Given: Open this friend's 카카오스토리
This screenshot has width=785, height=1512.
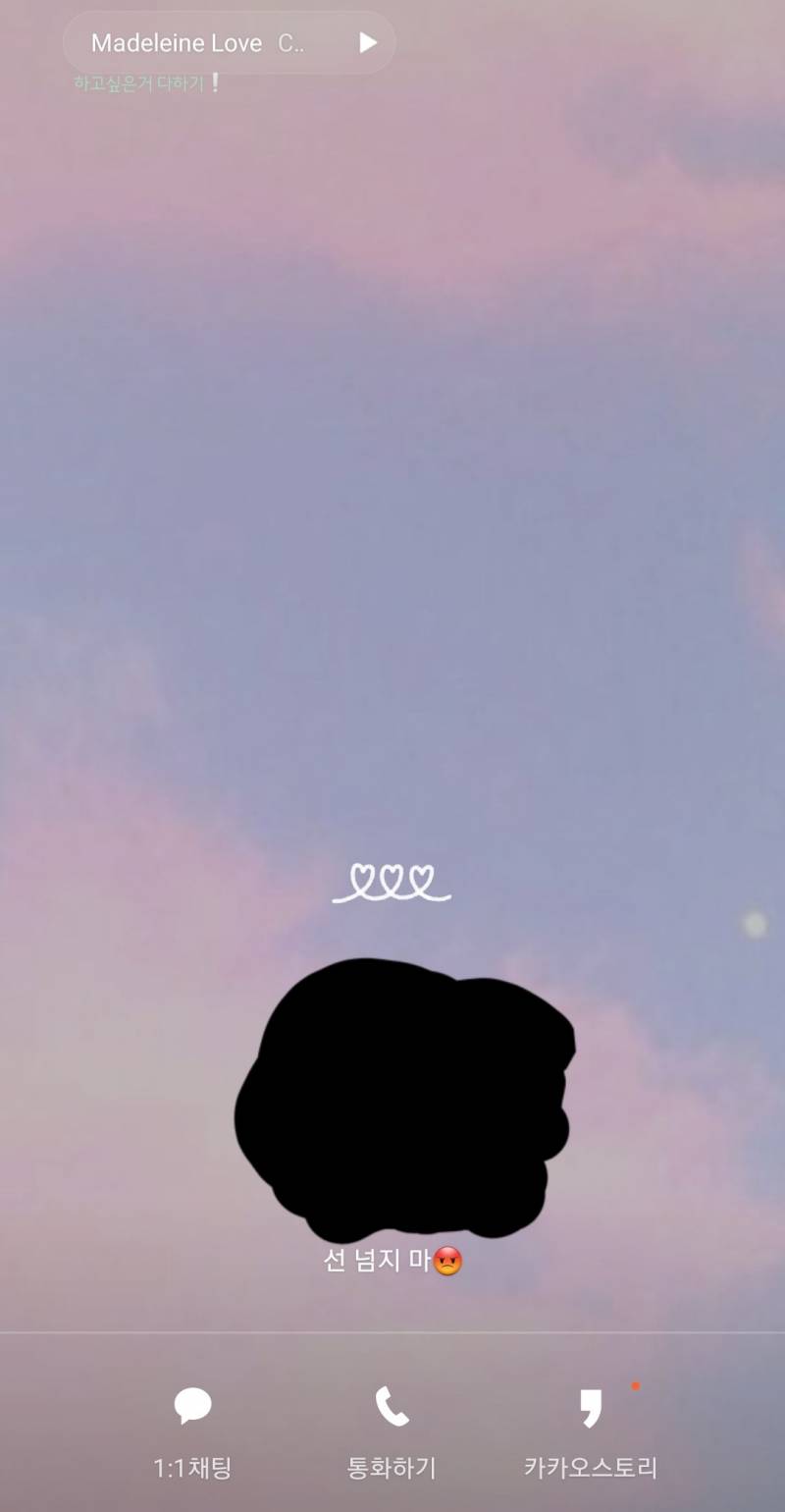Looking at the screenshot, I should (590, 1429).
